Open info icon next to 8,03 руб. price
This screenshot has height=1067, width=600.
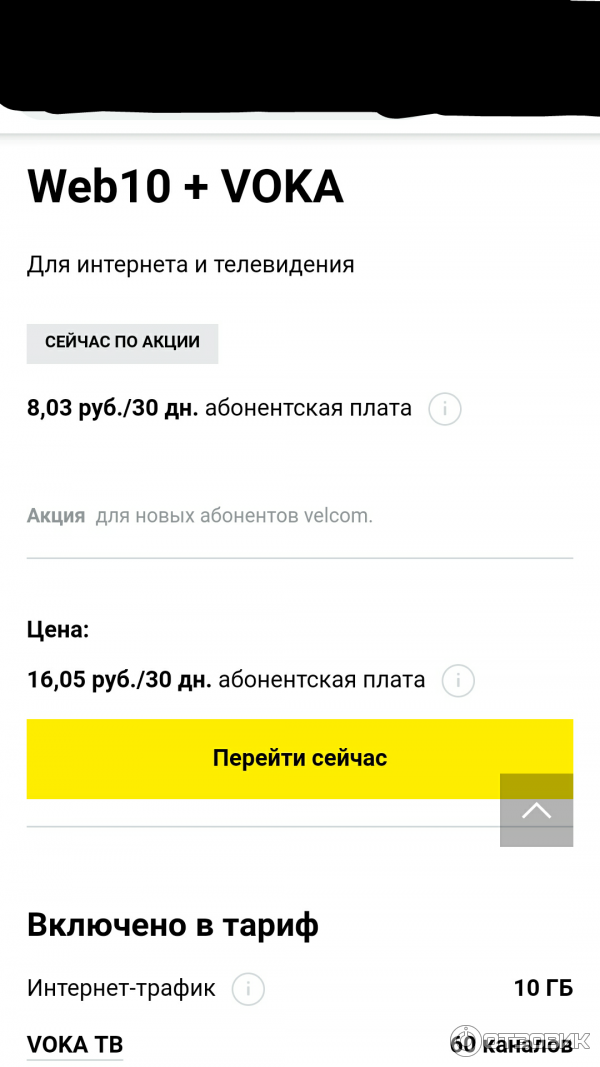point(445,409)
